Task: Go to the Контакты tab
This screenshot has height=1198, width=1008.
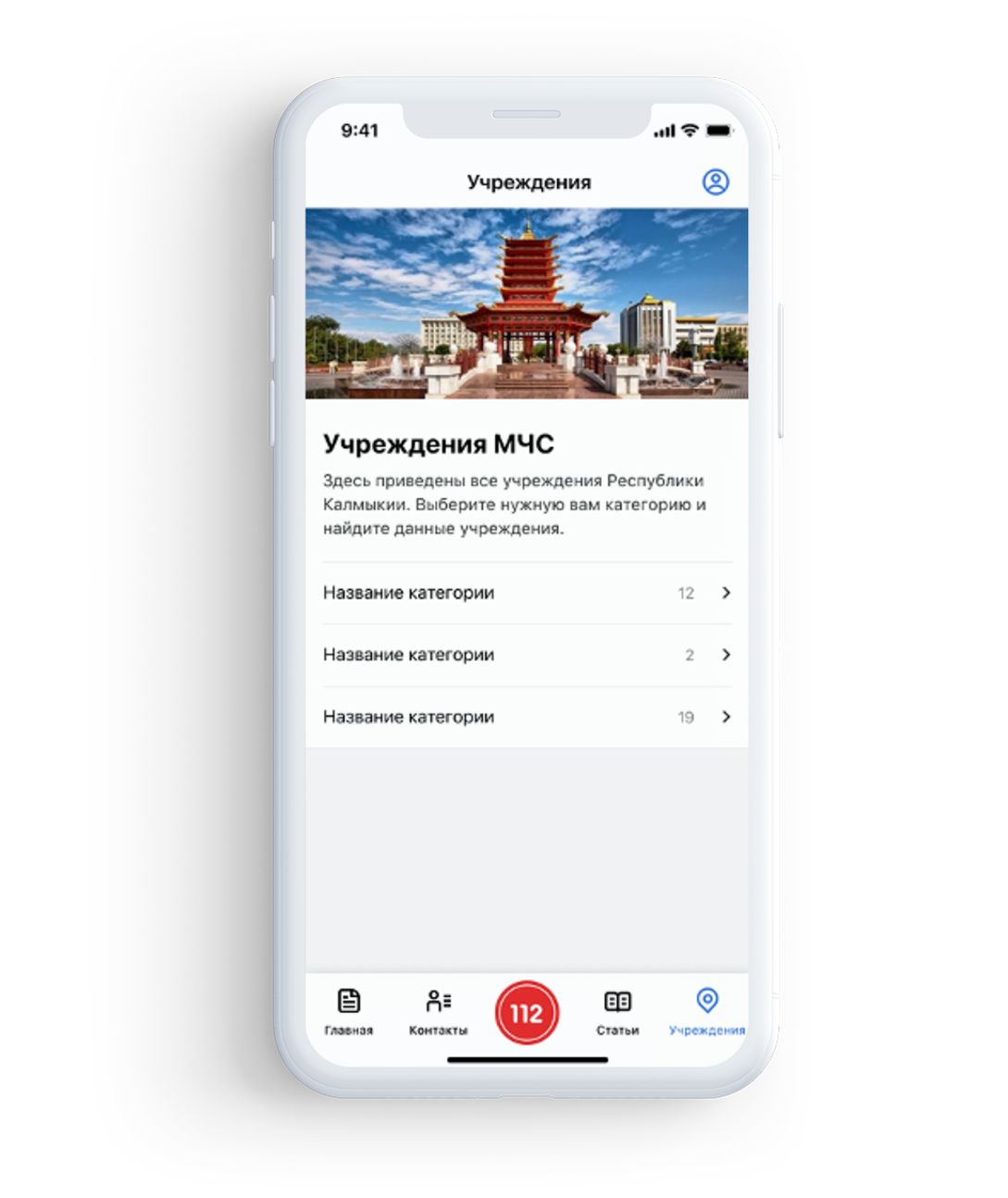Action: 438,1012
